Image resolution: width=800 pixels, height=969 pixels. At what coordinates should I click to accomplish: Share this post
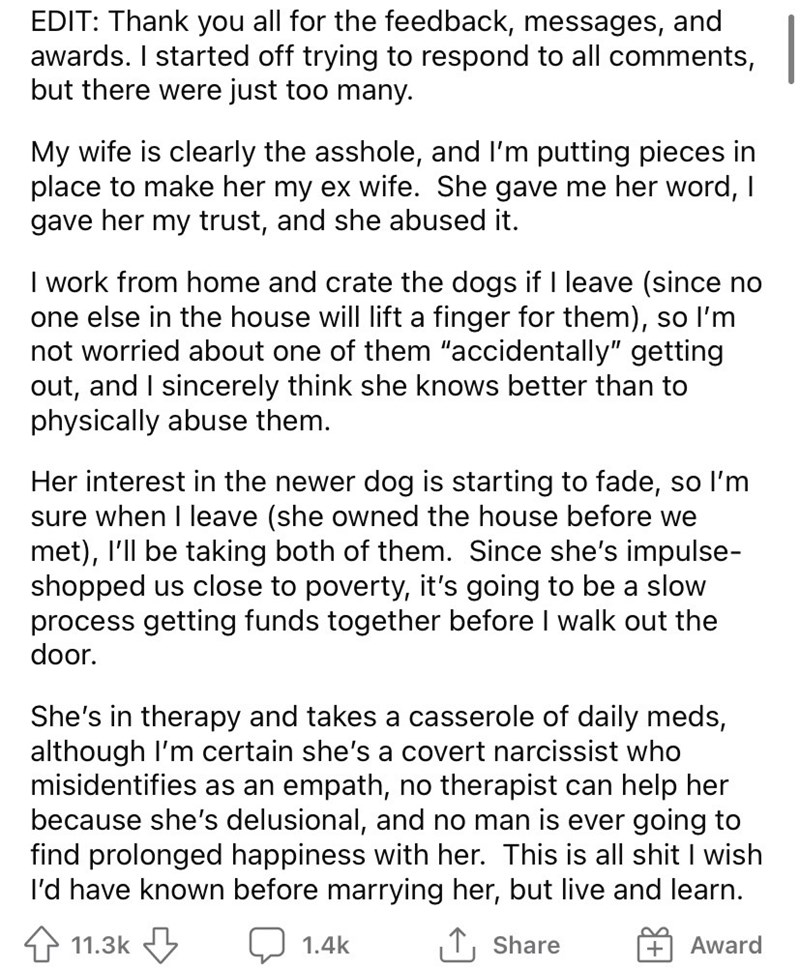pyautogui.click(x=499, y=946)
